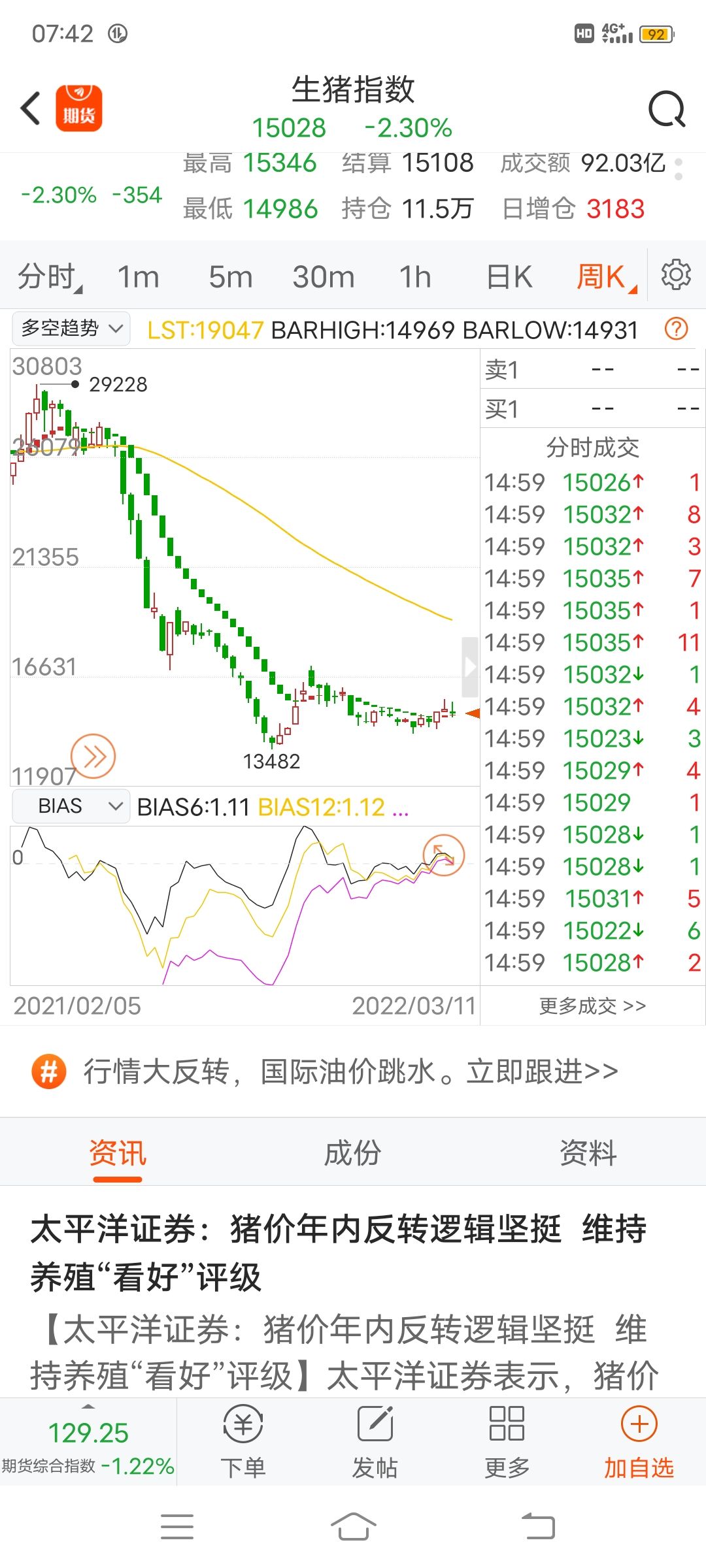Tap the system home button

point(353,1527)
